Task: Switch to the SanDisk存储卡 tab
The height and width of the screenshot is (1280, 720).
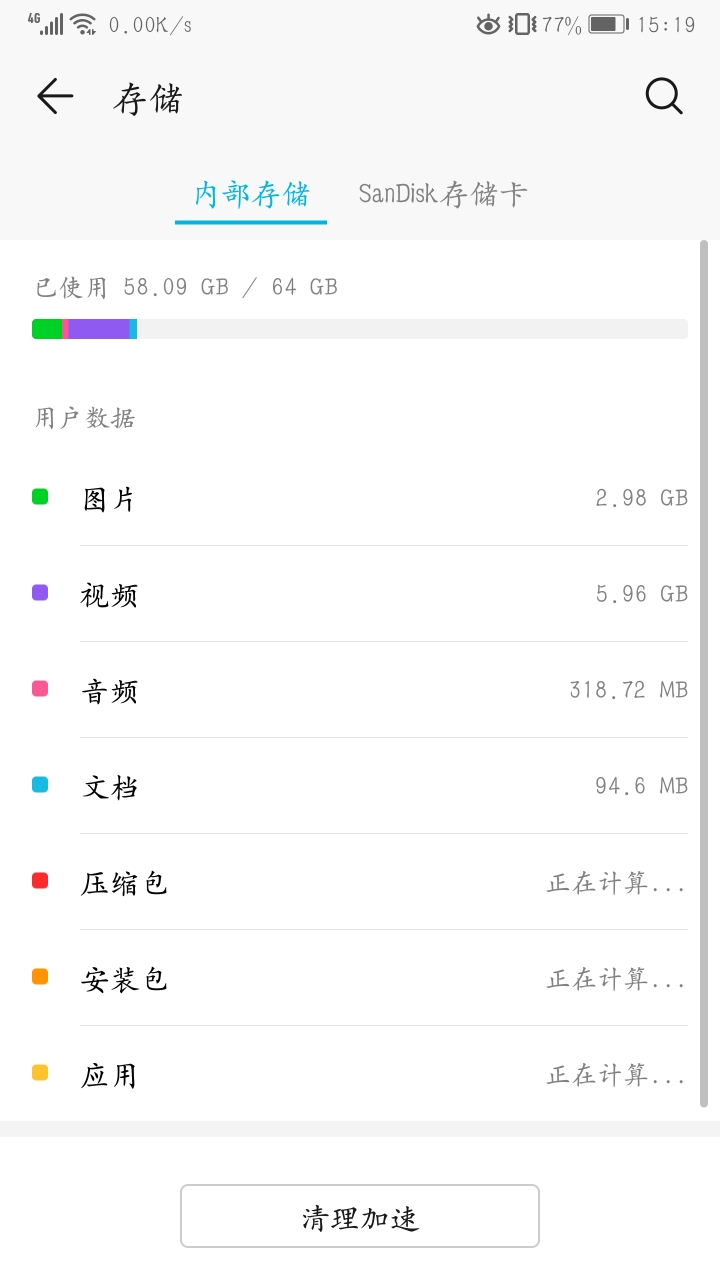Action: coord(443,194)
